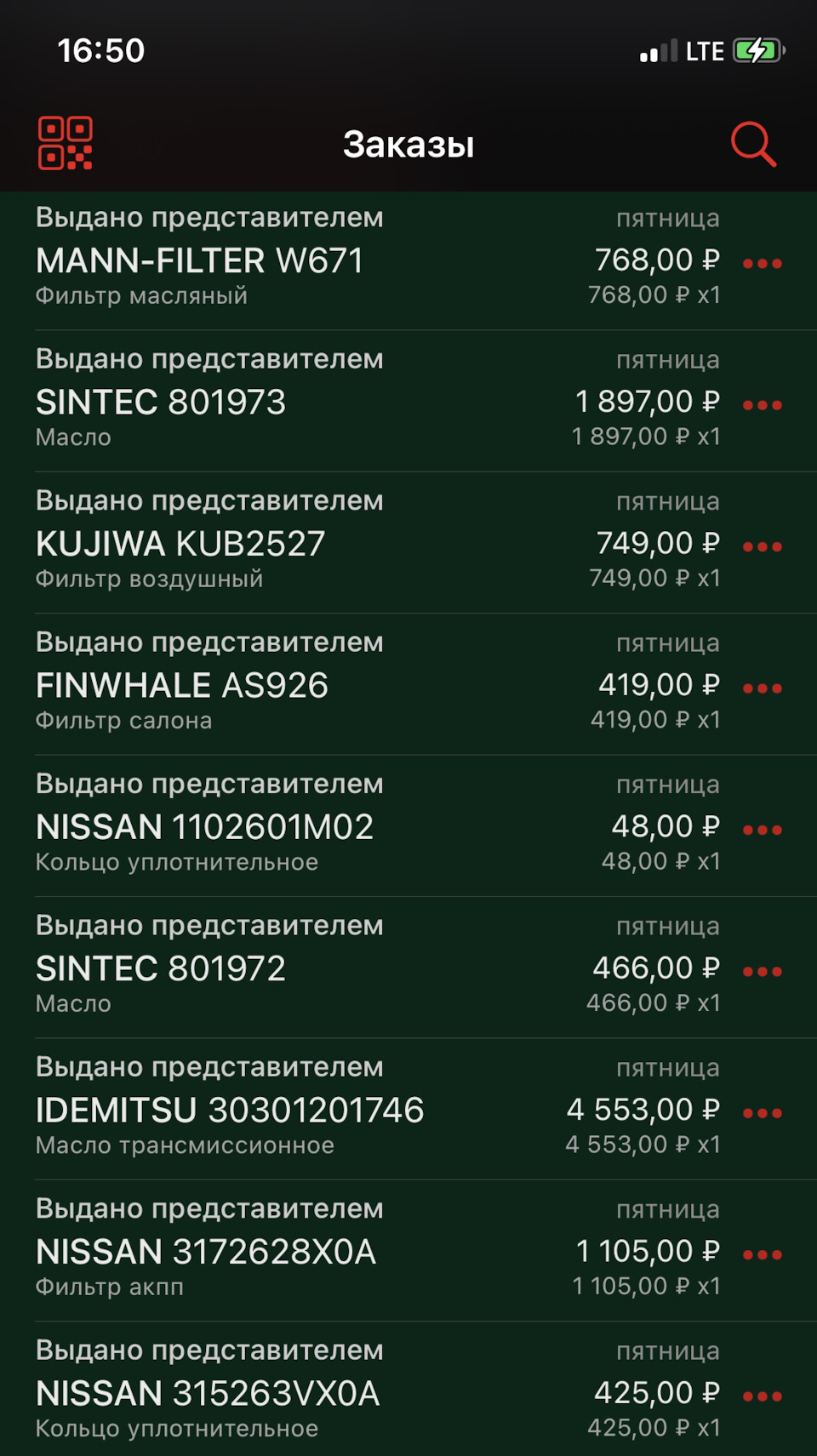This screenshot has height=1456, width=817.
Task: Open options for SINTEC 801973 order
Action: [762, 404]
